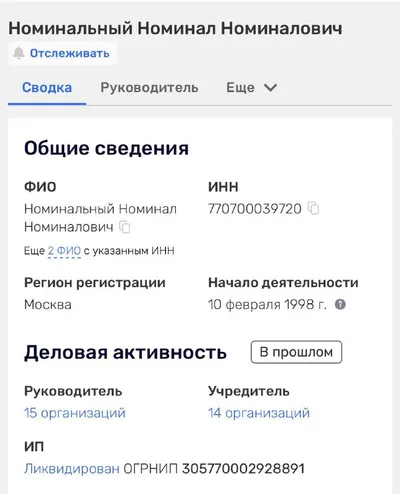Open the 15 организаций link
Viewport: 400px width, 494px height.
coord(75,413)
